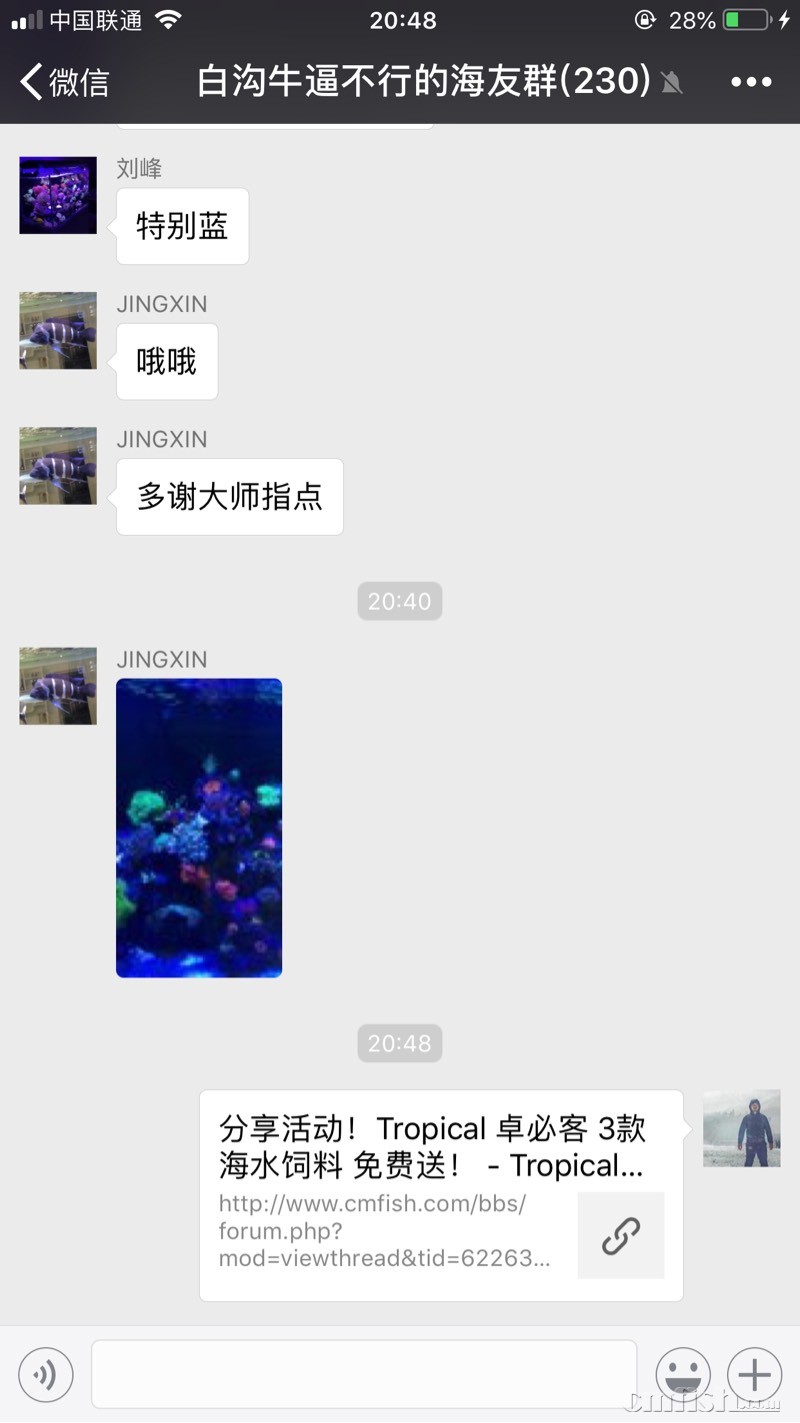The image size is (800, 1423).
Task: Open the shared Tropical 卓必客 link card
Action: click(441, 1195)
